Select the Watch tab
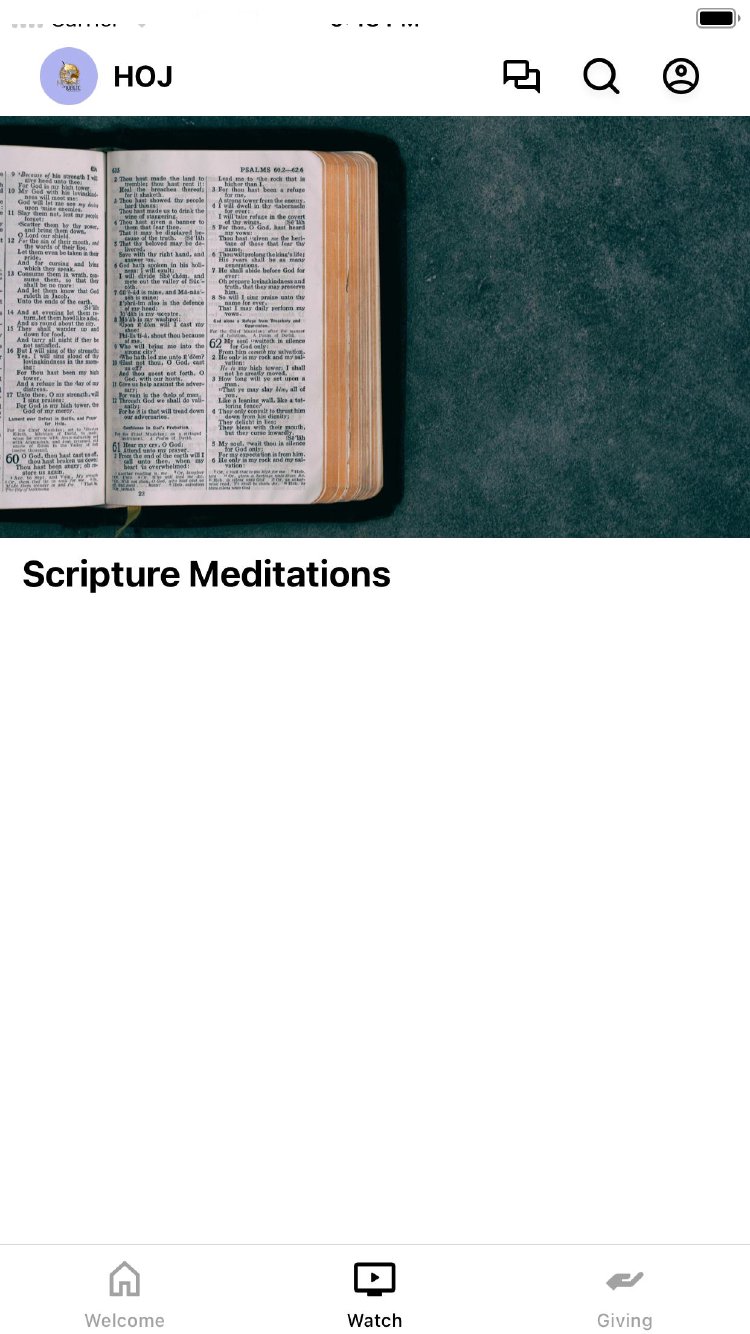This screenshot has height=1334, width=750. point(375,1293)
